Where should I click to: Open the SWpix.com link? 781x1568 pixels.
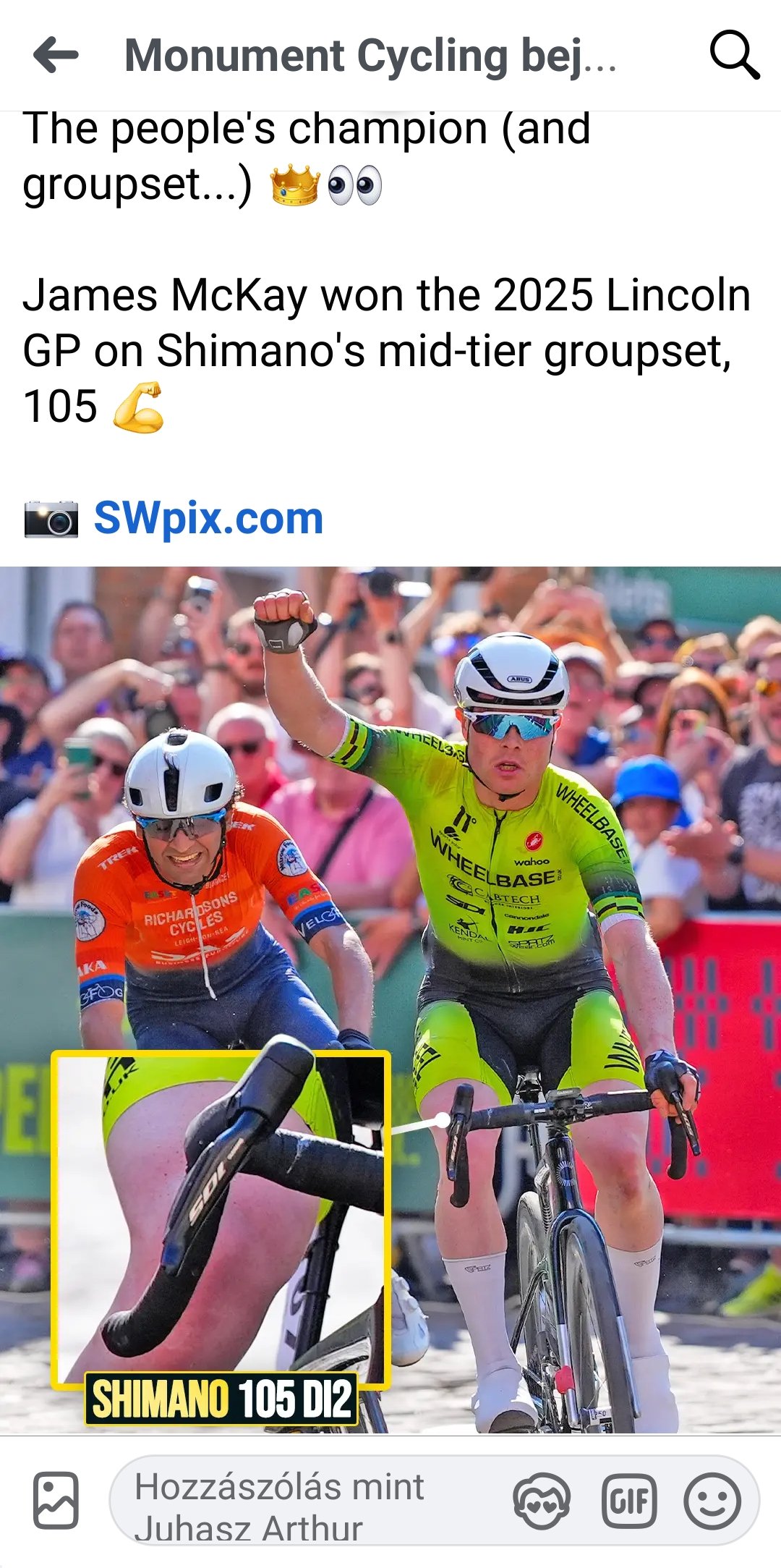pyautogui.click(x=208, y=518)
